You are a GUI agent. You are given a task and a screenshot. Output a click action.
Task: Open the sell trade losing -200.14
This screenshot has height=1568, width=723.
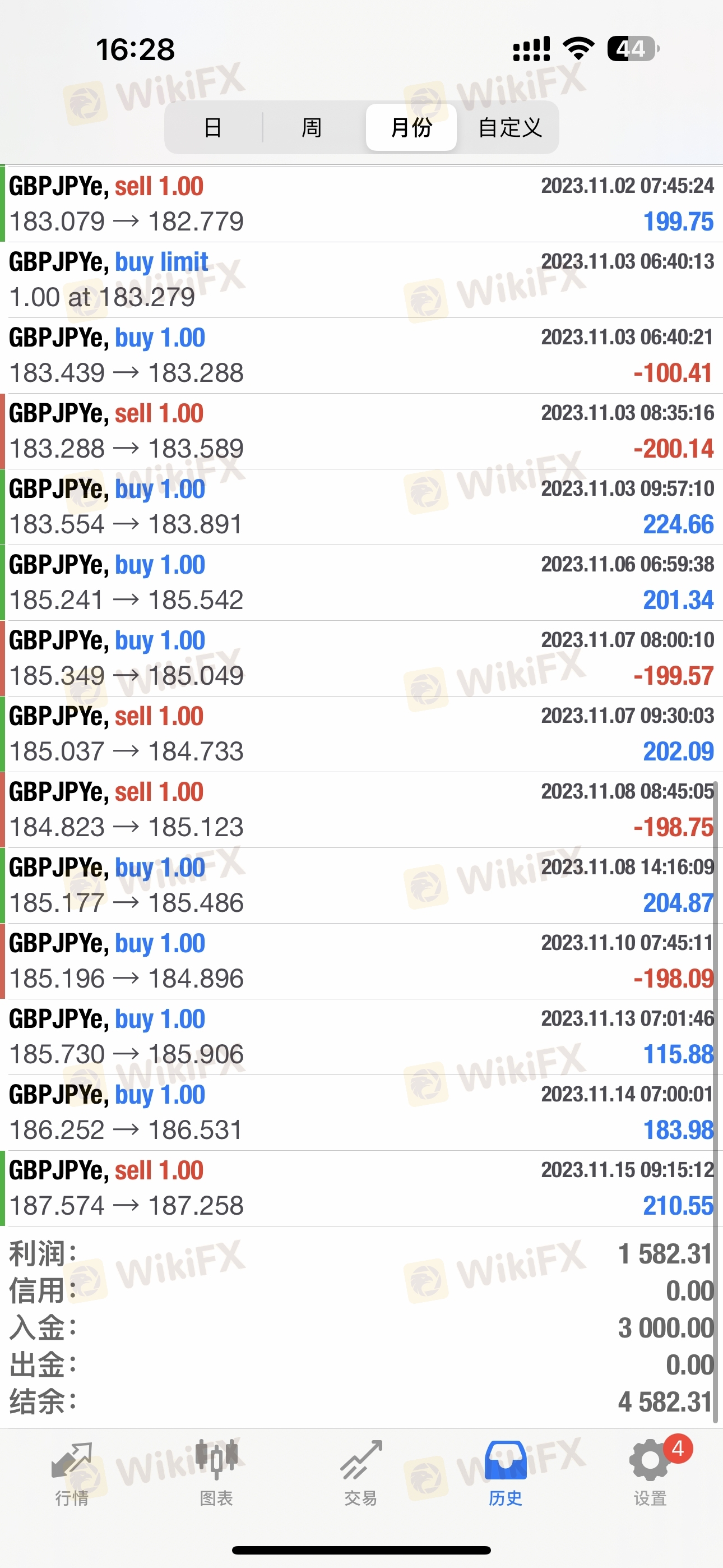361,431
